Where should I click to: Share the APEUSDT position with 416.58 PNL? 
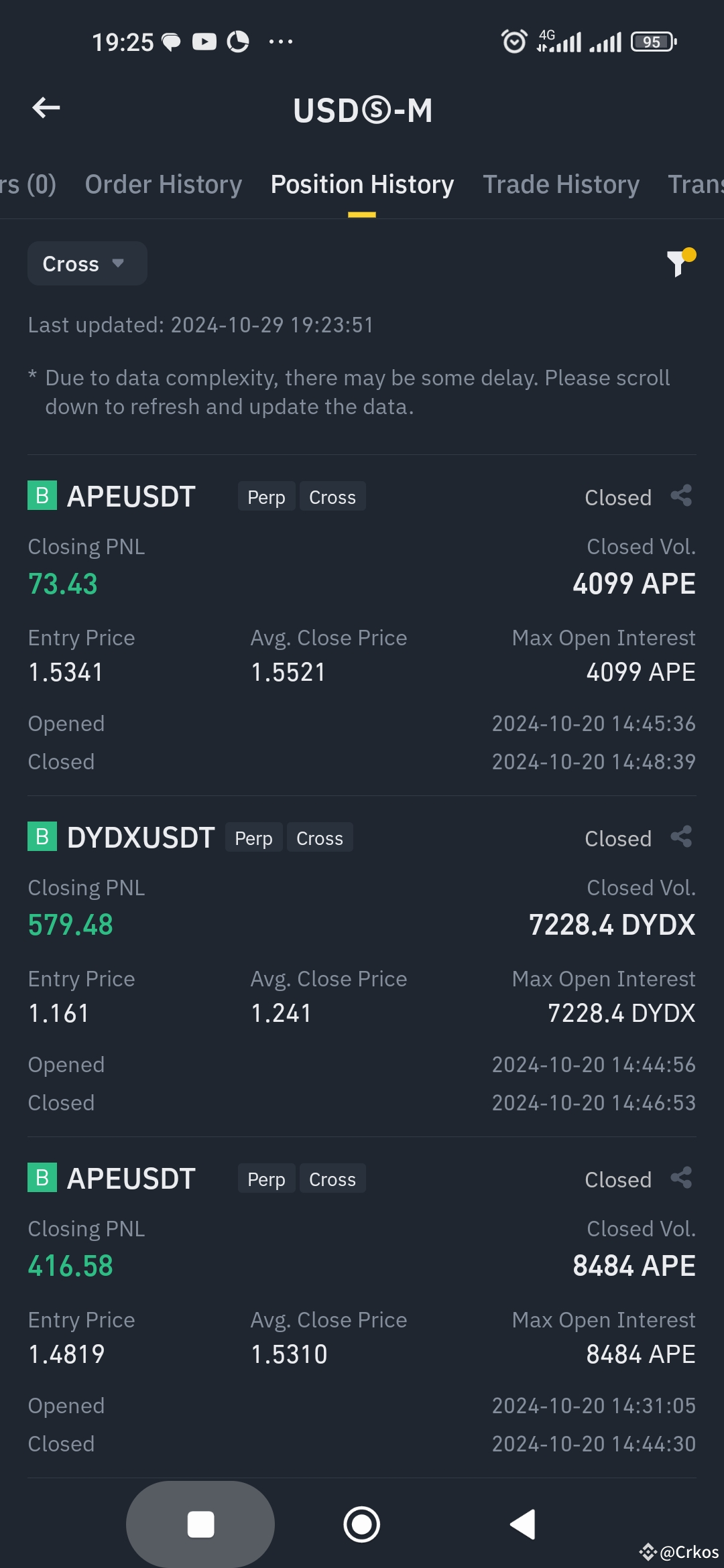[681, 1179]
